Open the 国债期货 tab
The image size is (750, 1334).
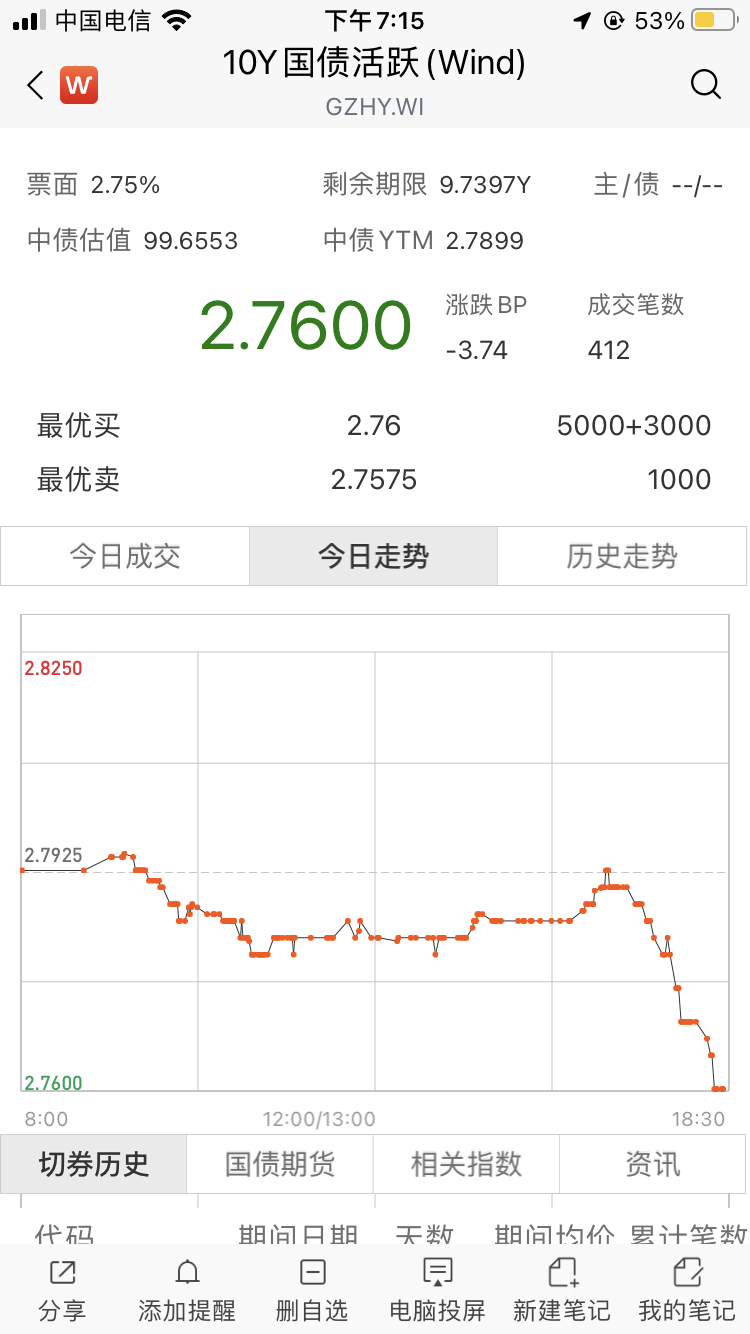(280, 1164)
